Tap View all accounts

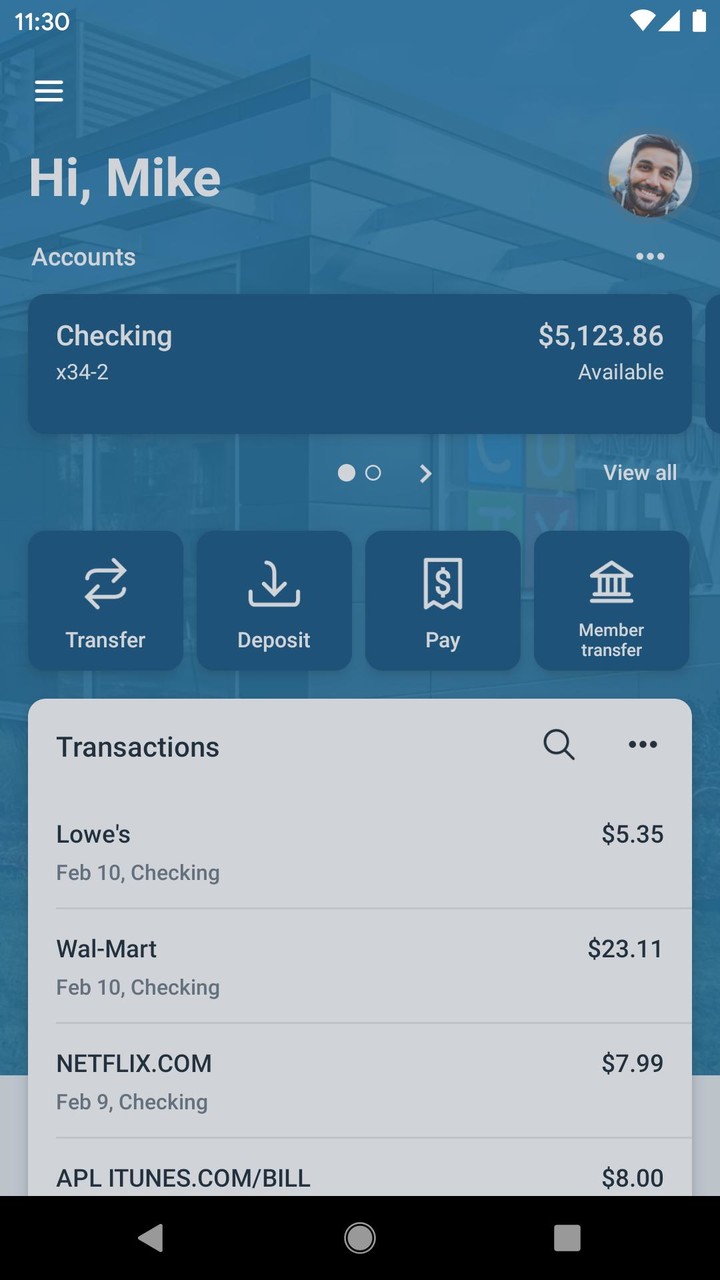pos(640,473)
